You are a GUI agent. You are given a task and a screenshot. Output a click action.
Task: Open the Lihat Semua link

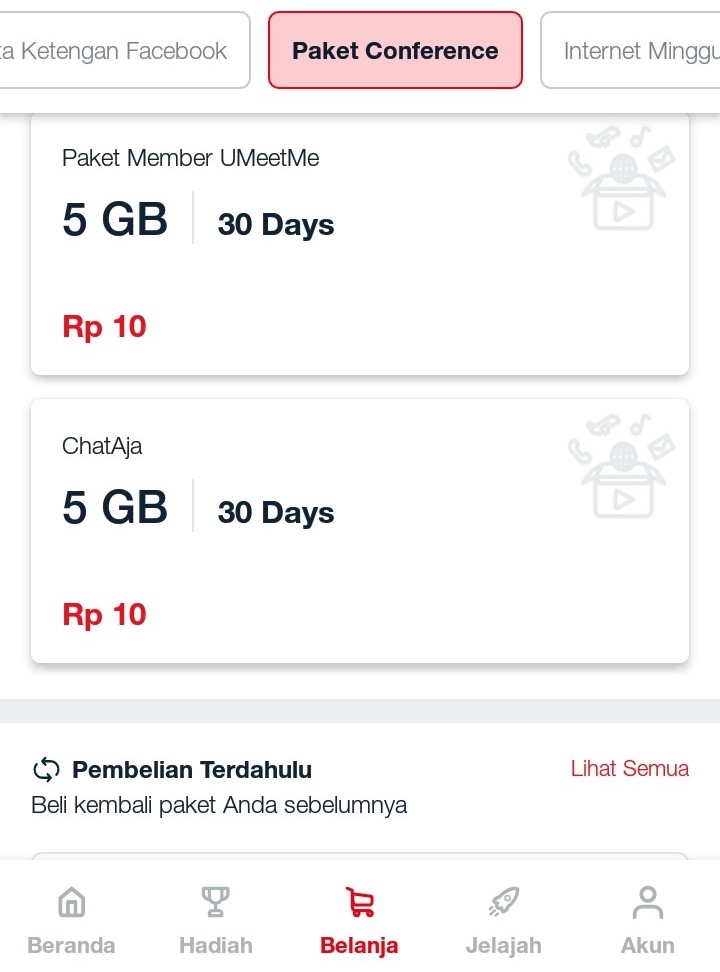tap(630, 769)
